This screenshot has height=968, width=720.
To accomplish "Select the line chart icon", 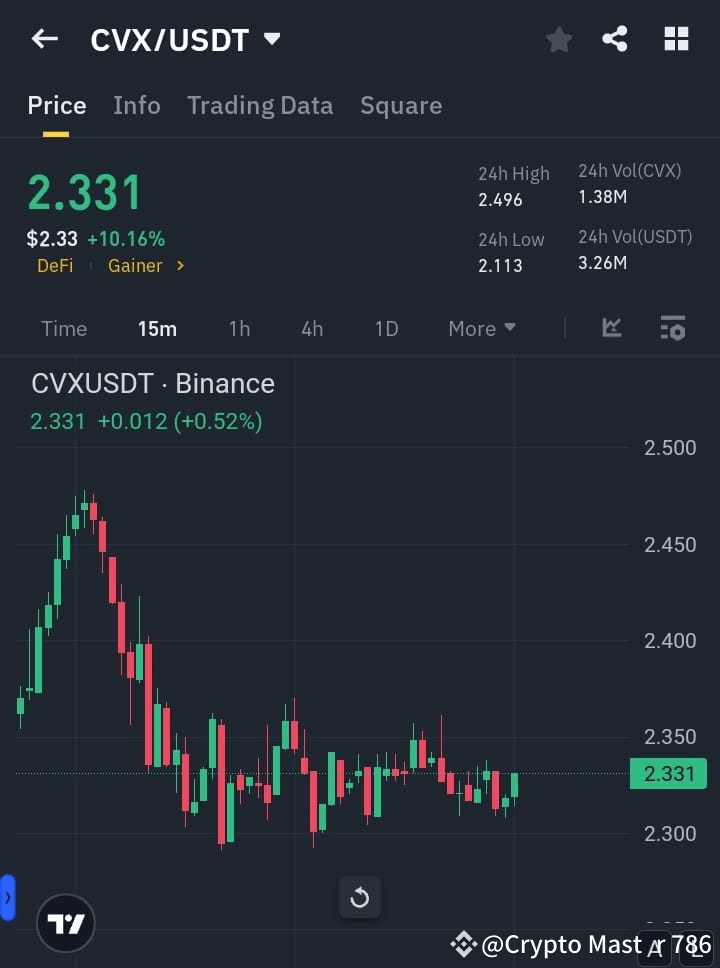I will tap(611, 328).
